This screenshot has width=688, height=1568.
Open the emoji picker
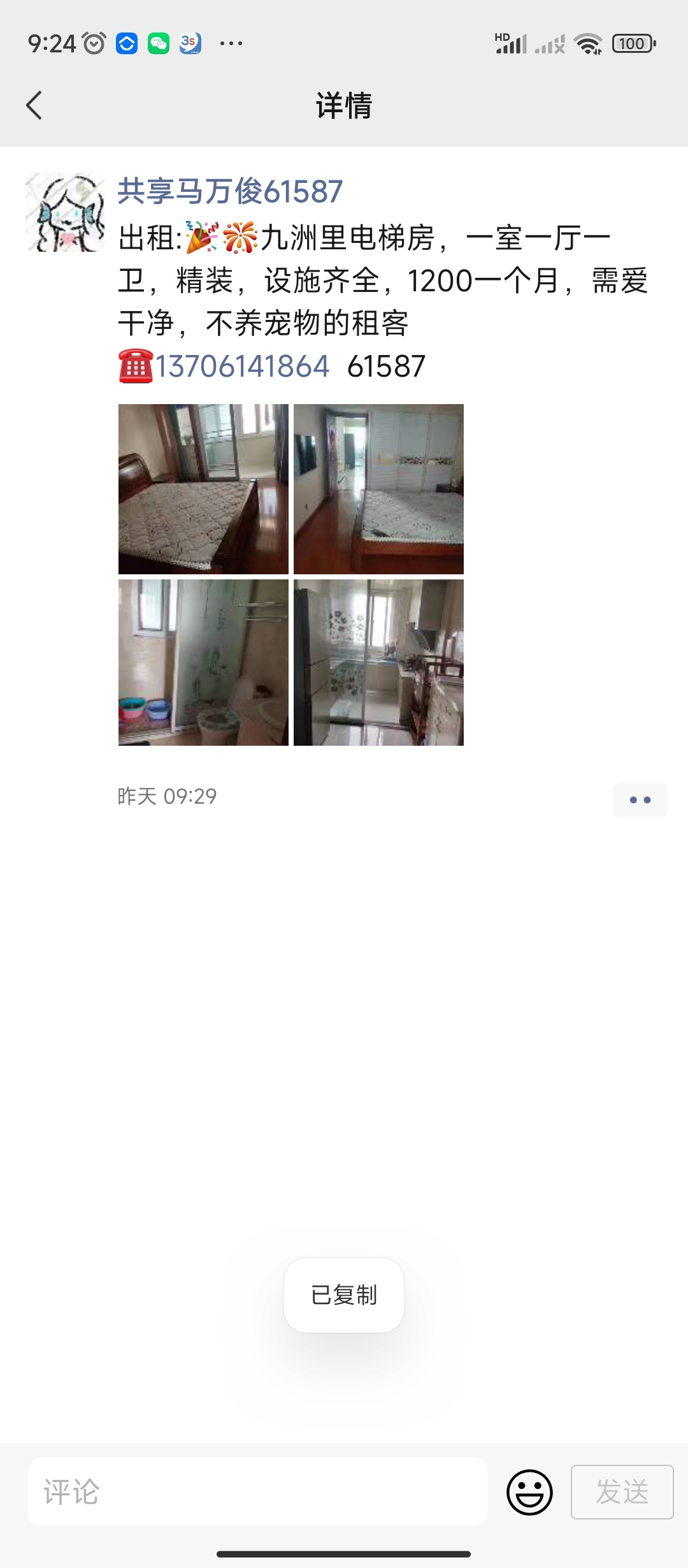pyautogui.click(x=529, y=1492)
